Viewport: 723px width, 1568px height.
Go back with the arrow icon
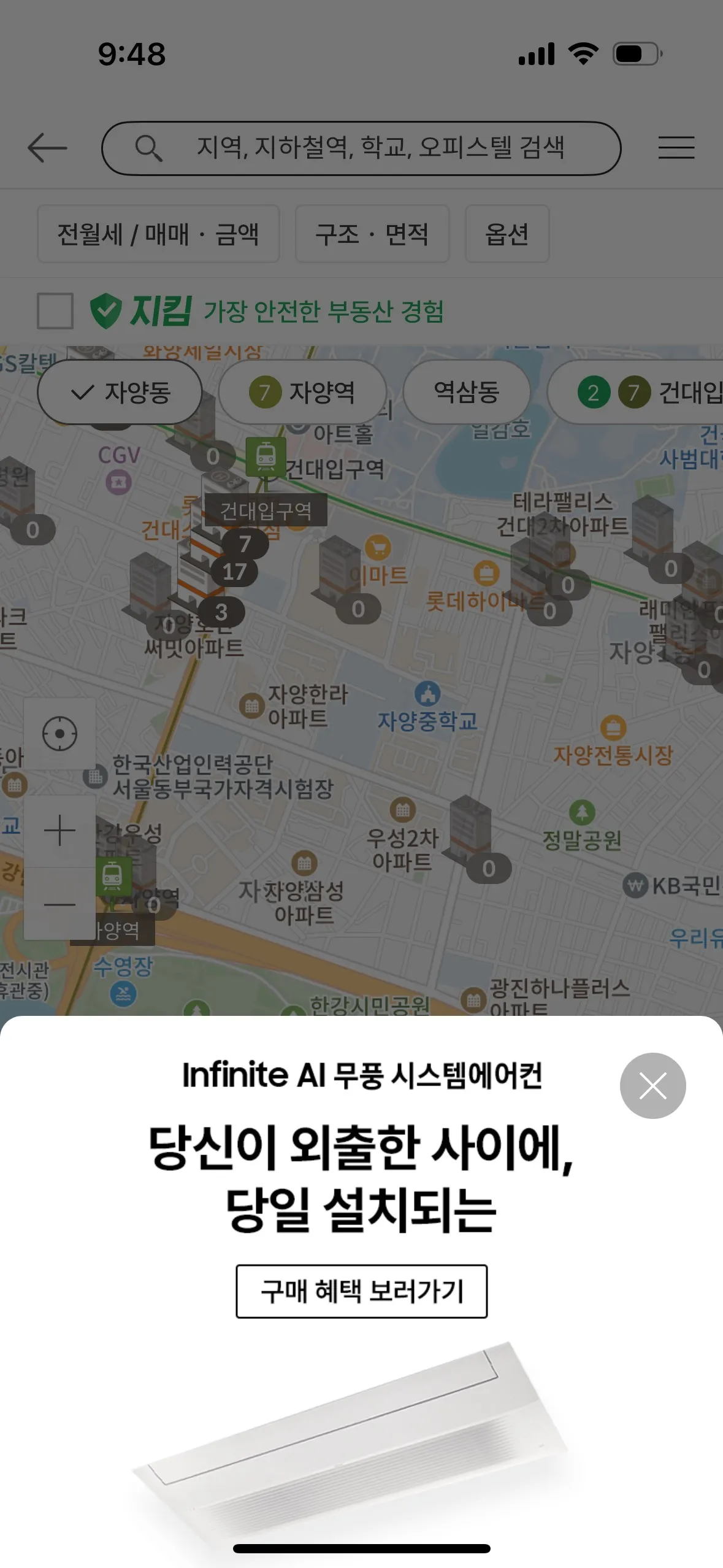point(47,148)
